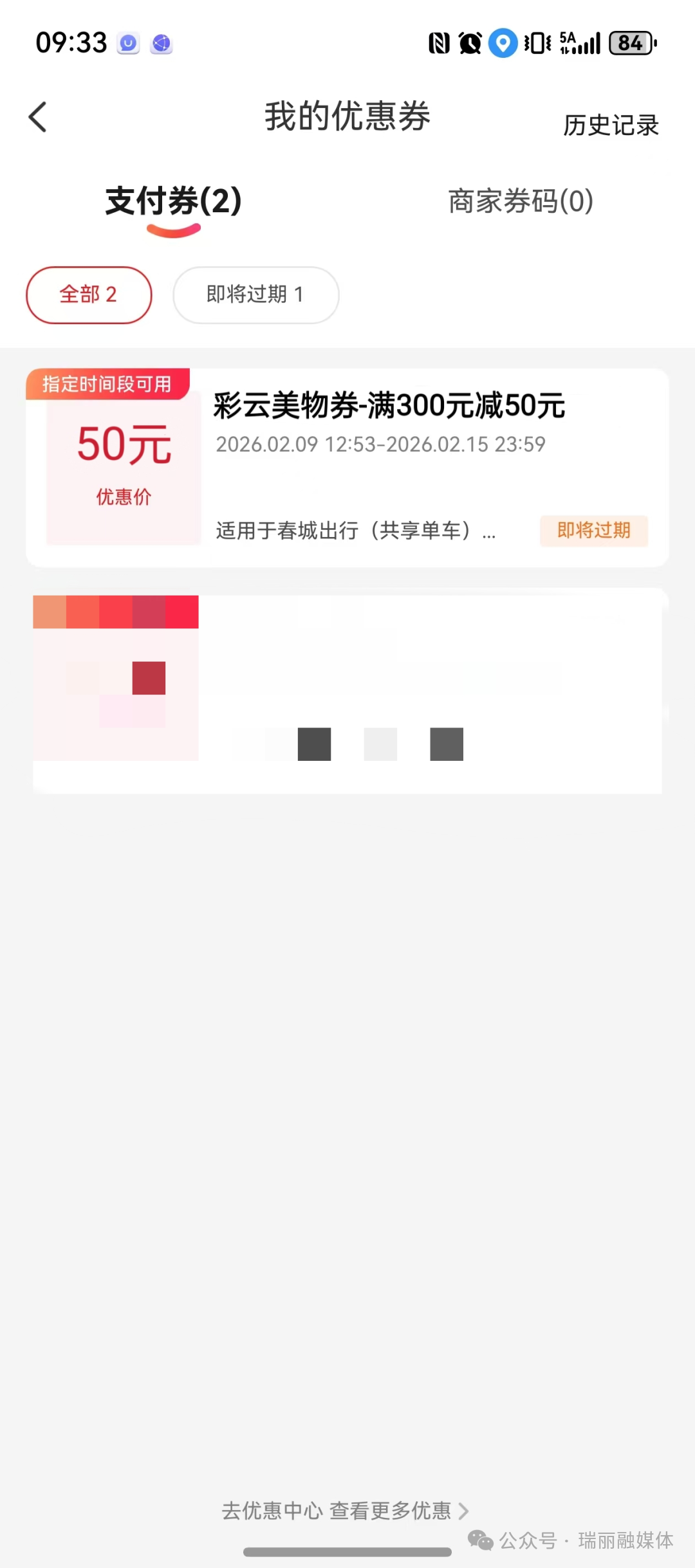The image size is (695, 1568).
Task: Enable the 全部 filter chip
Action: click(x=88, y=295)
